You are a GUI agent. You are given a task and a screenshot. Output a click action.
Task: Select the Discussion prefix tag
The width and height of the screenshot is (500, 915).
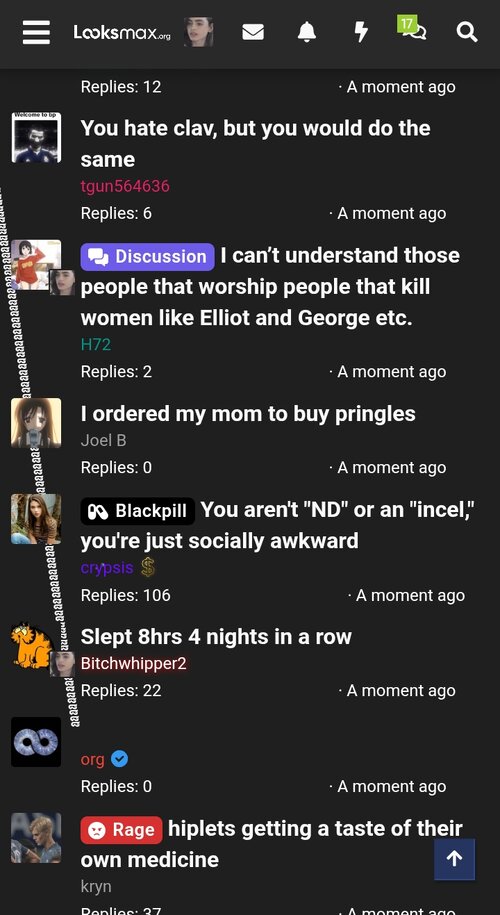point(148,257)
